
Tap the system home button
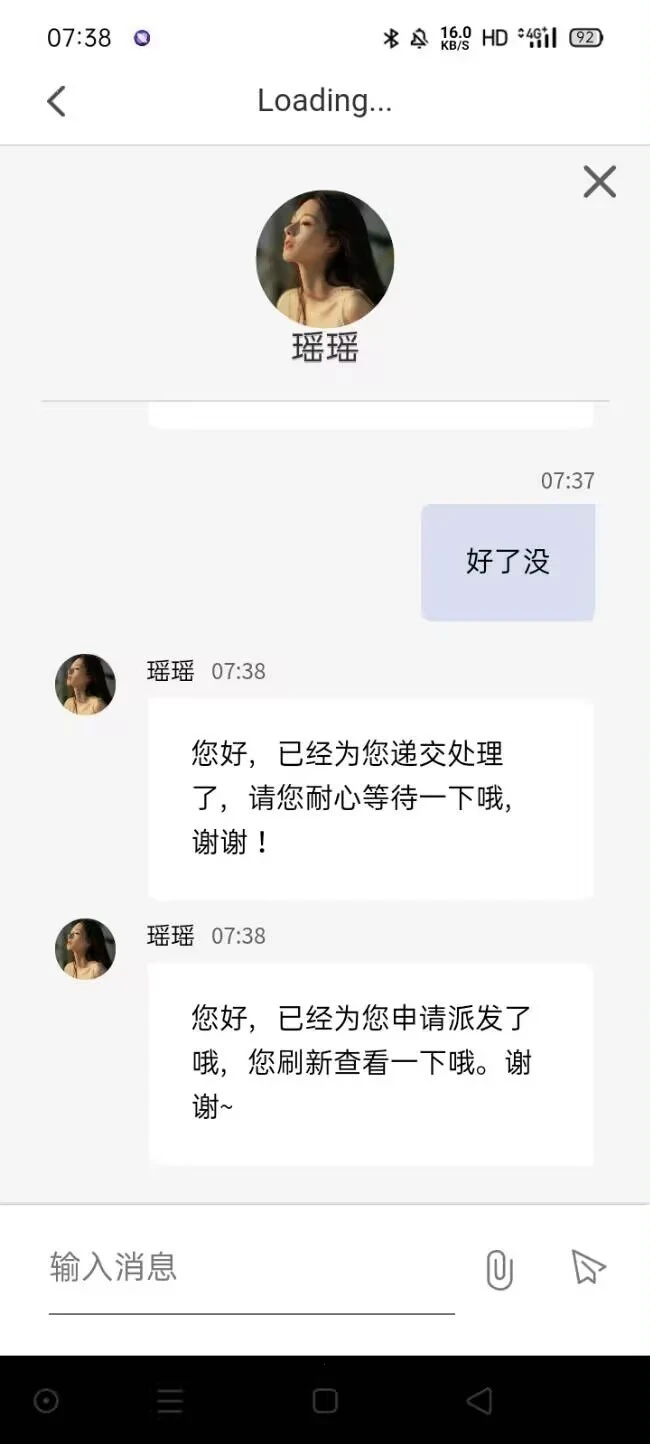(x=325, y=1401)
